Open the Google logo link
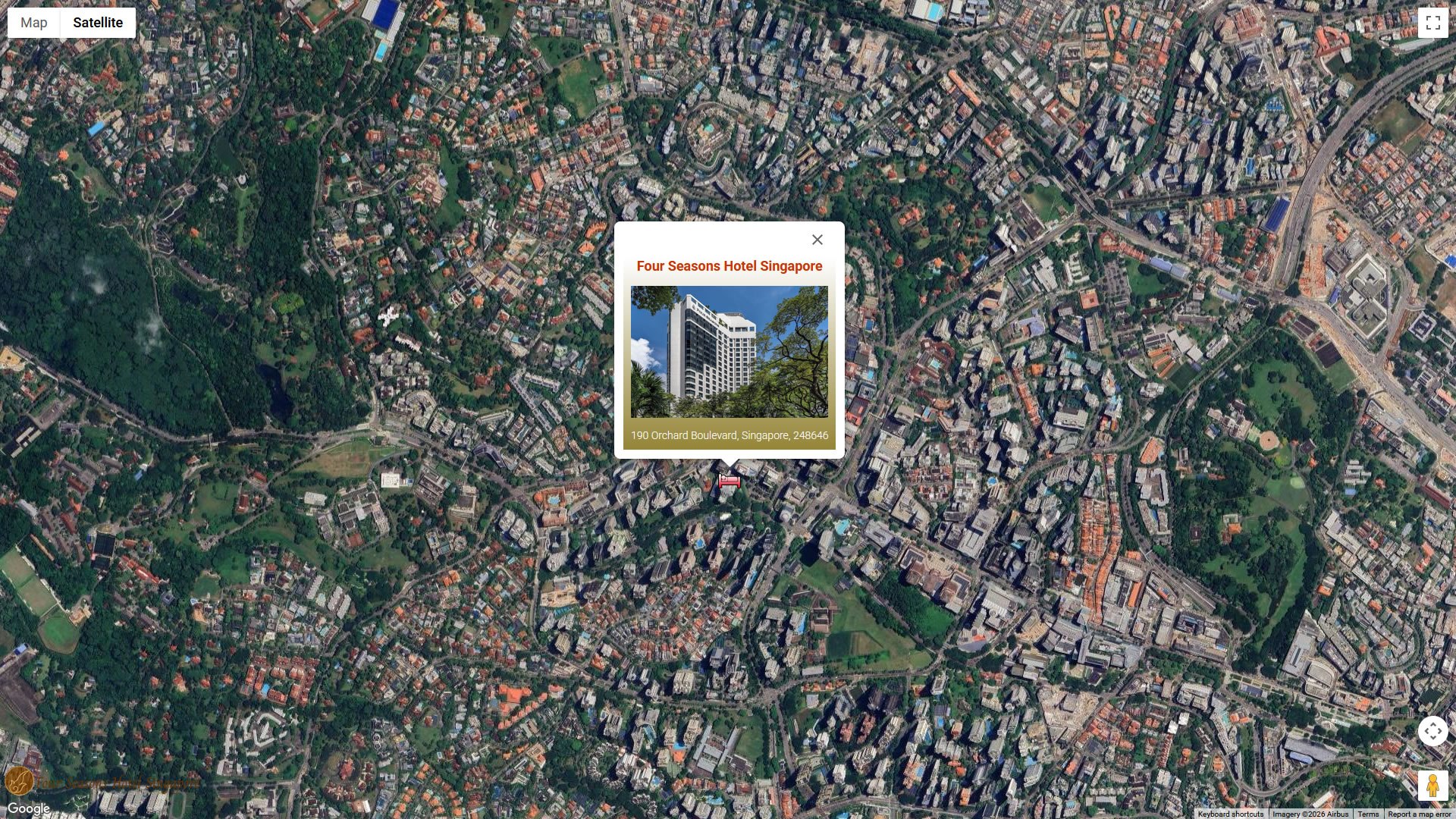This screenshot has height=819, width=1456. point(29,808)
